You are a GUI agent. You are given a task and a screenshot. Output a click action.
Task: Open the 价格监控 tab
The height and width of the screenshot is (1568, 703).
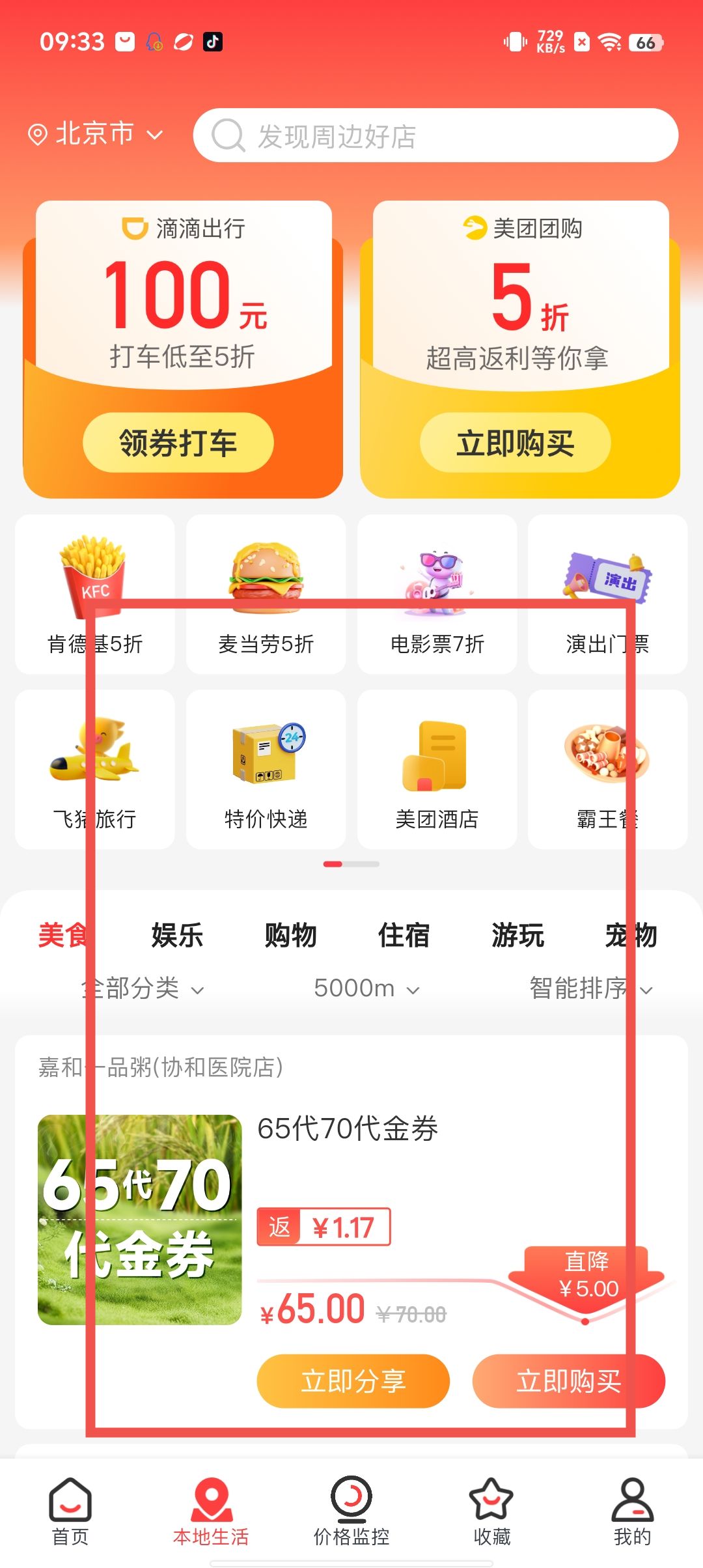[x=351, y=1512]
